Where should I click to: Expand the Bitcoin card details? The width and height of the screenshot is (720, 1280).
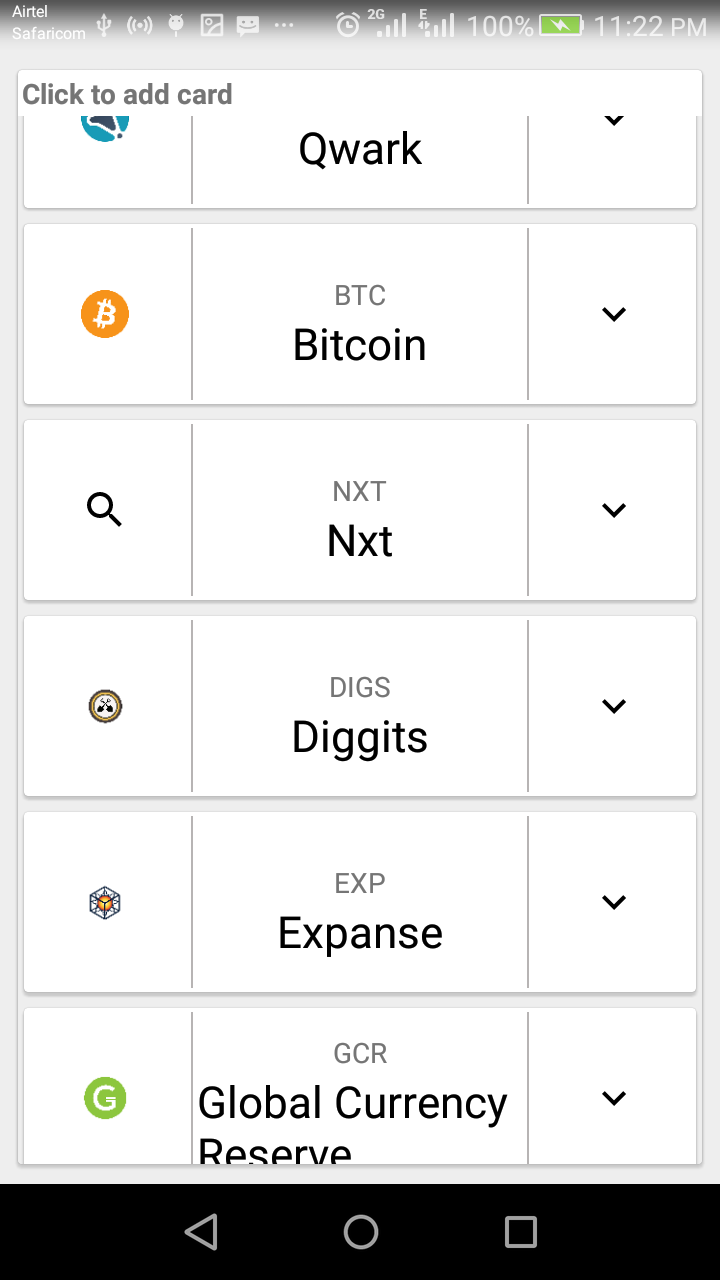[613, 313]
